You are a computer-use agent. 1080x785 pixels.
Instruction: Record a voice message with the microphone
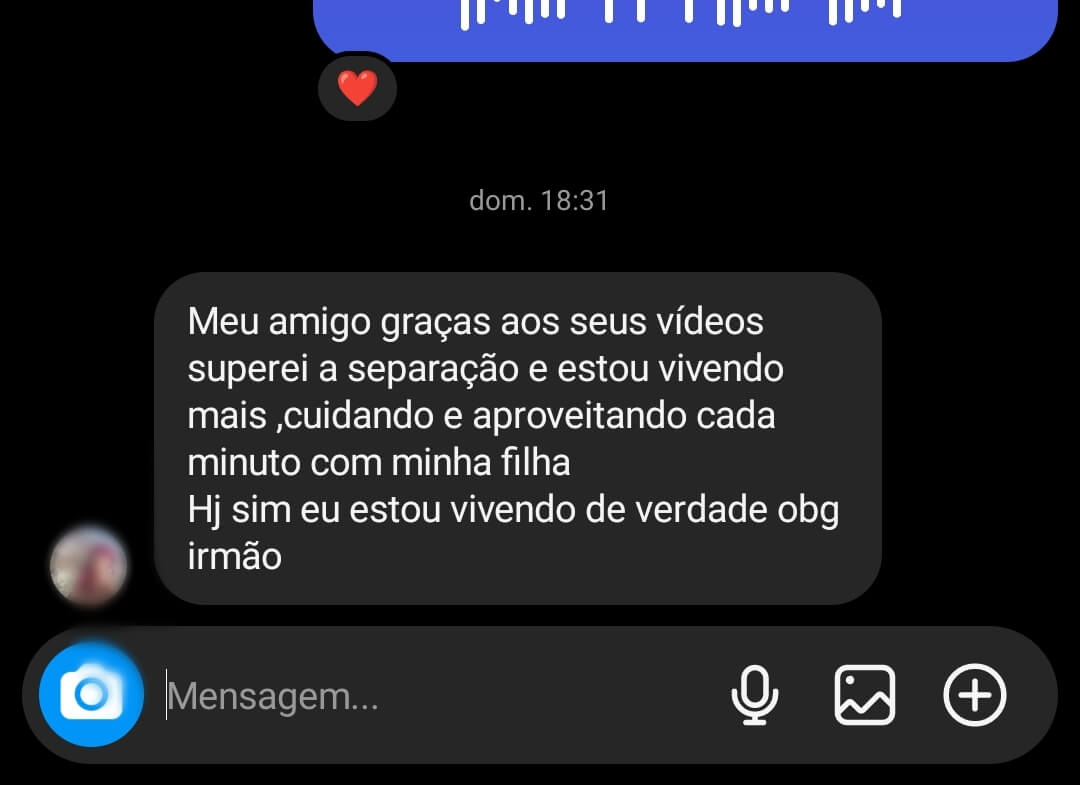pyautogui.click(x=755, y=694)
